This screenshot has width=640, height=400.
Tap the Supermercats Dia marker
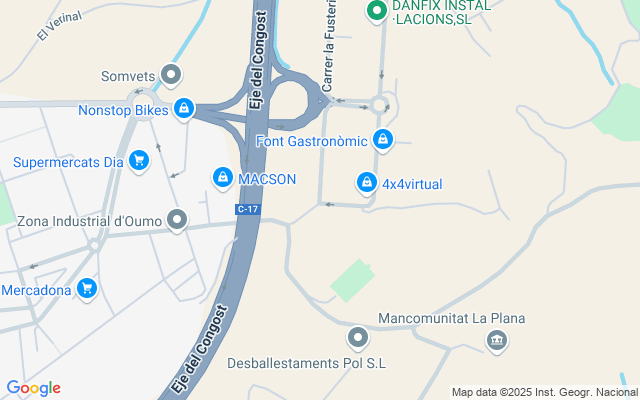138,160
